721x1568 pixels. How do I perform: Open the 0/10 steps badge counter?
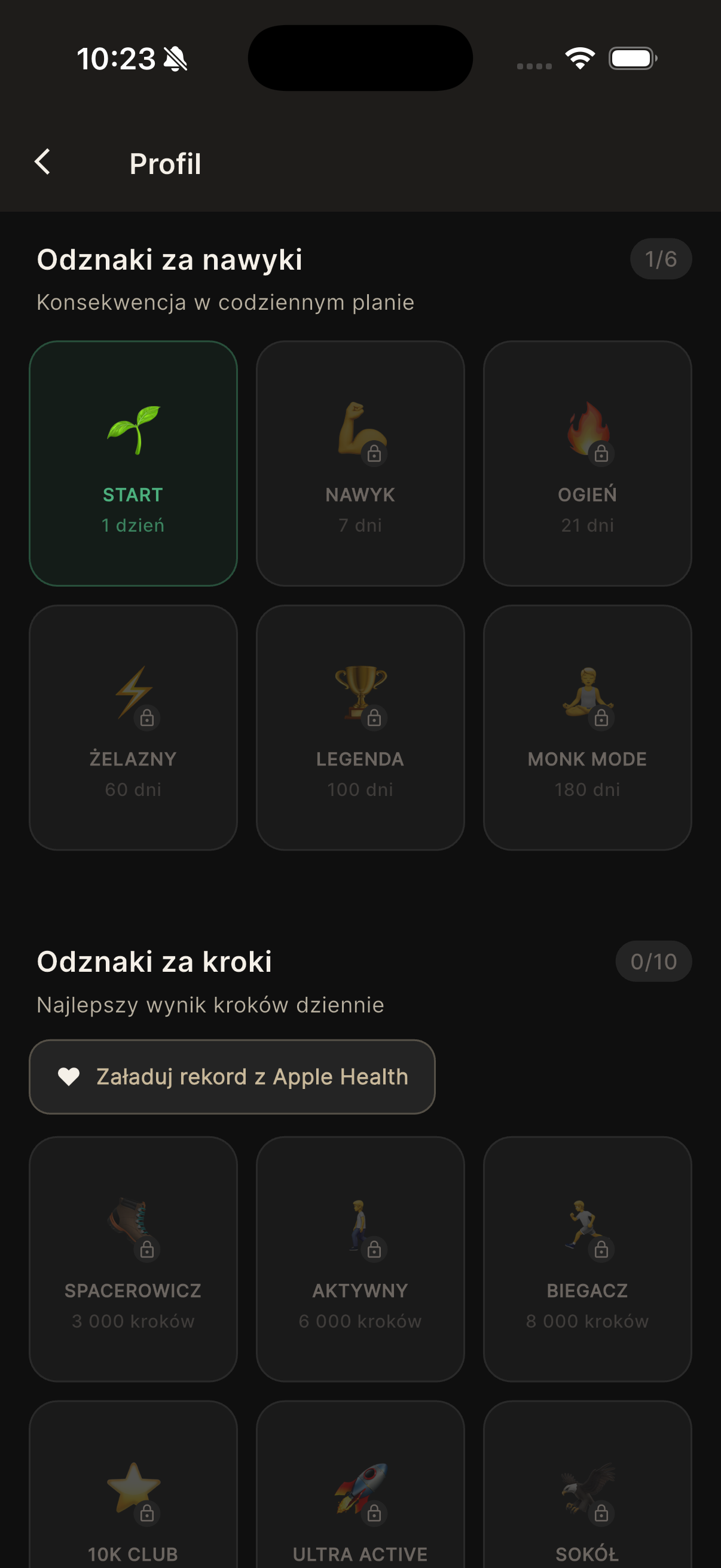coord(653,960)
